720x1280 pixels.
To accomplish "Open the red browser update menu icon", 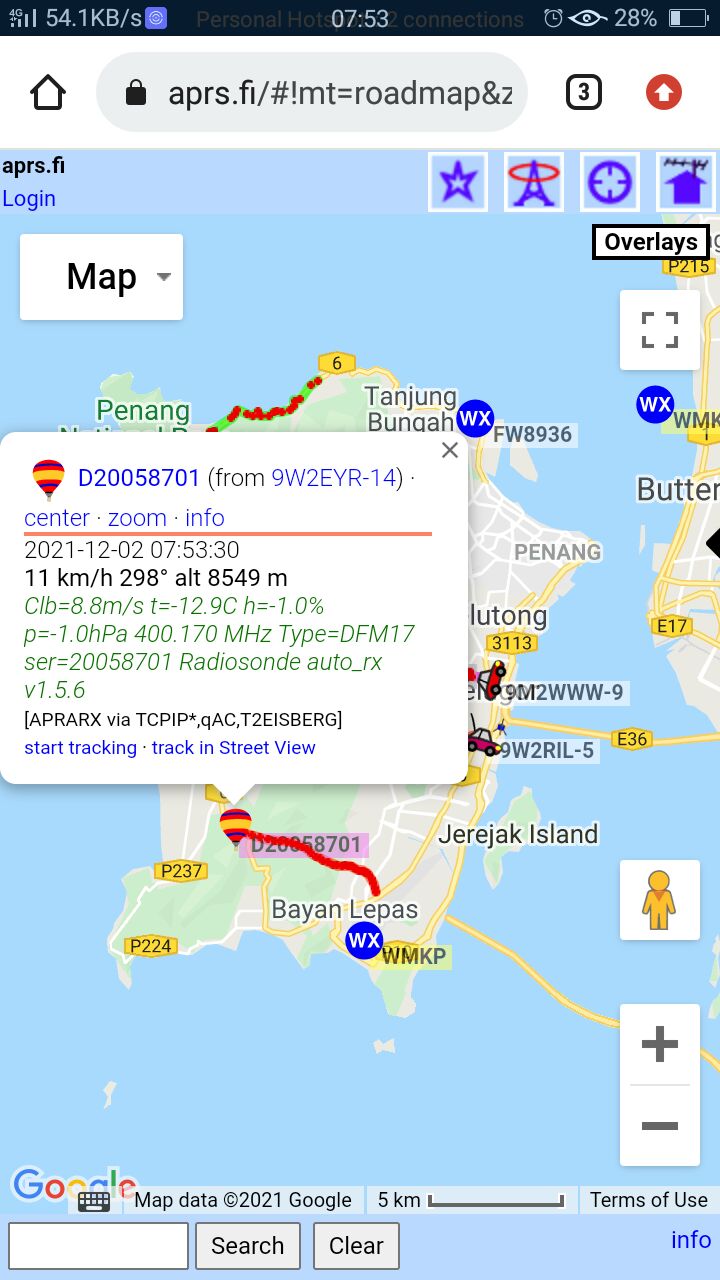I will (x=664, y=93).
